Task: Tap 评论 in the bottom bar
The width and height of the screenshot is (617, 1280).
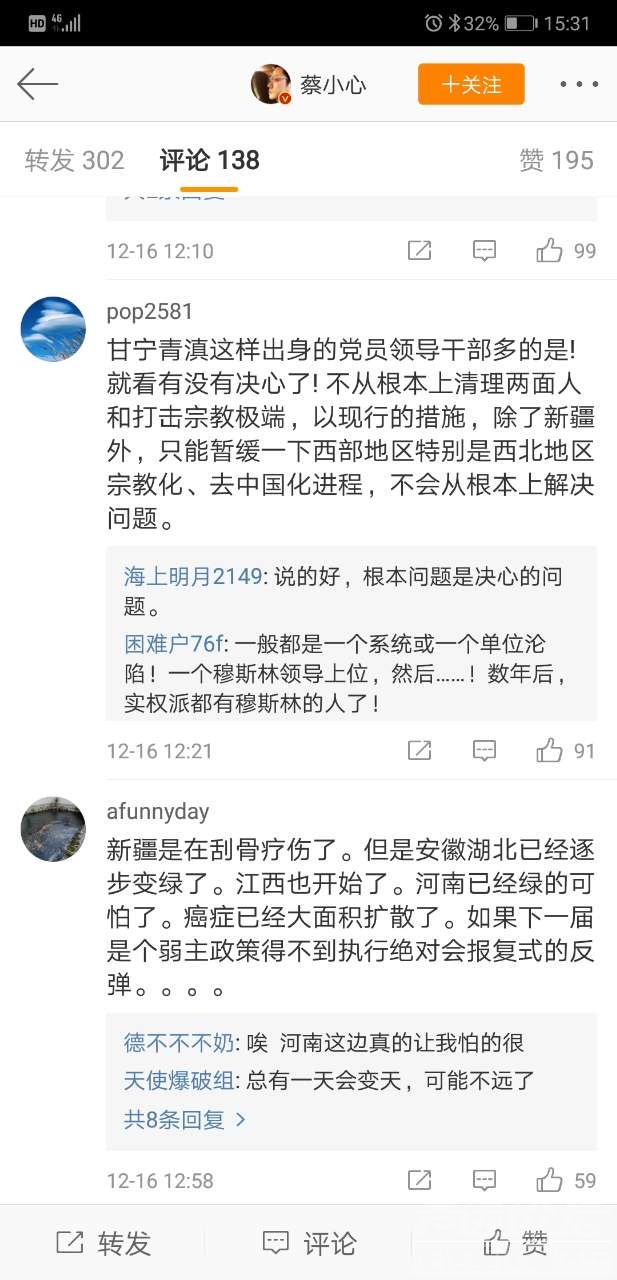Action: 309,1243
